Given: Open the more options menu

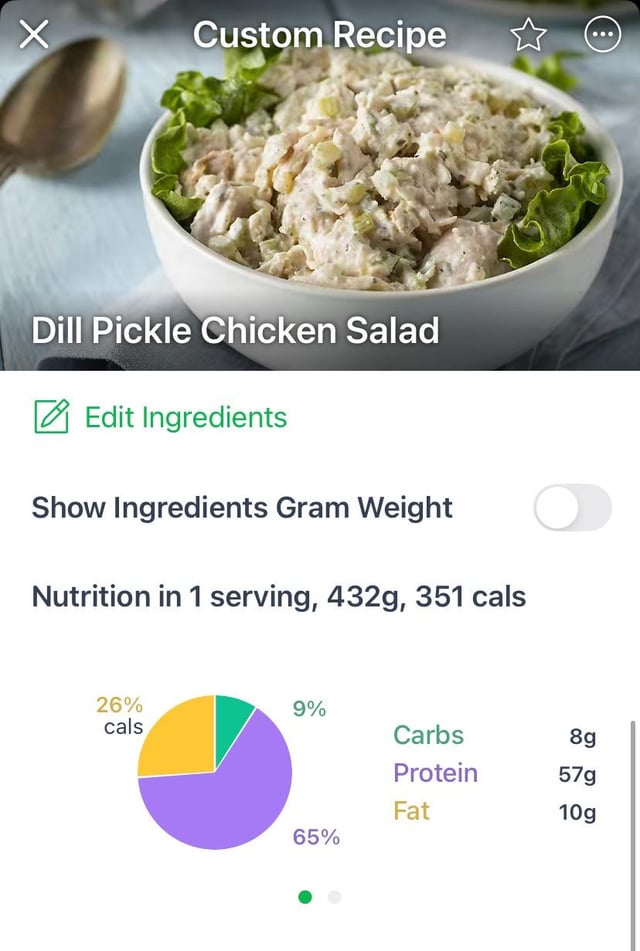Looking at the screenshot, I should coord(601,36).
